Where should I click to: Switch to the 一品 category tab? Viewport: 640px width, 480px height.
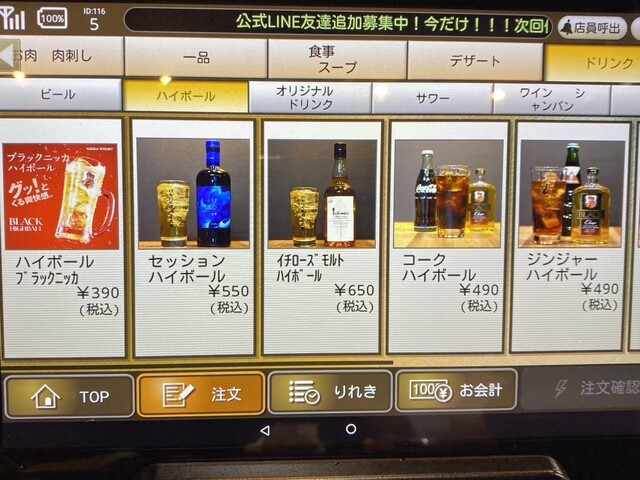coord(196,58)
